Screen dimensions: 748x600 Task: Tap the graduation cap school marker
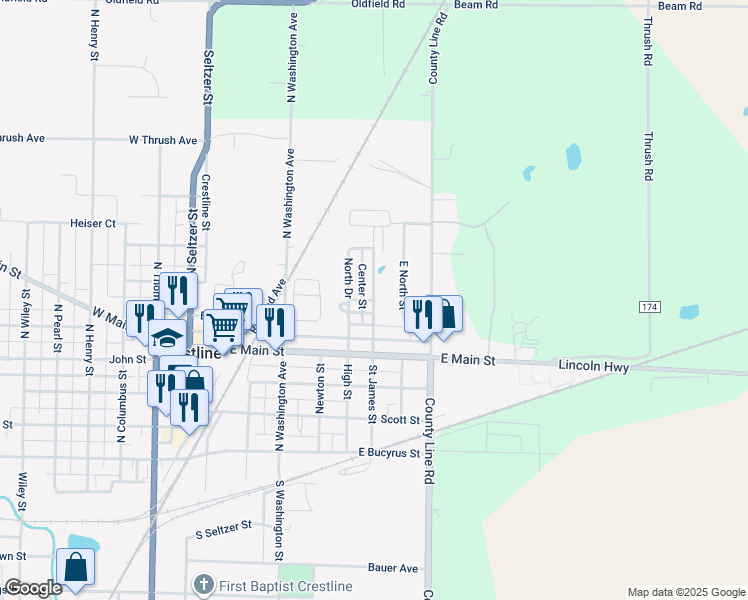point(168,336)
